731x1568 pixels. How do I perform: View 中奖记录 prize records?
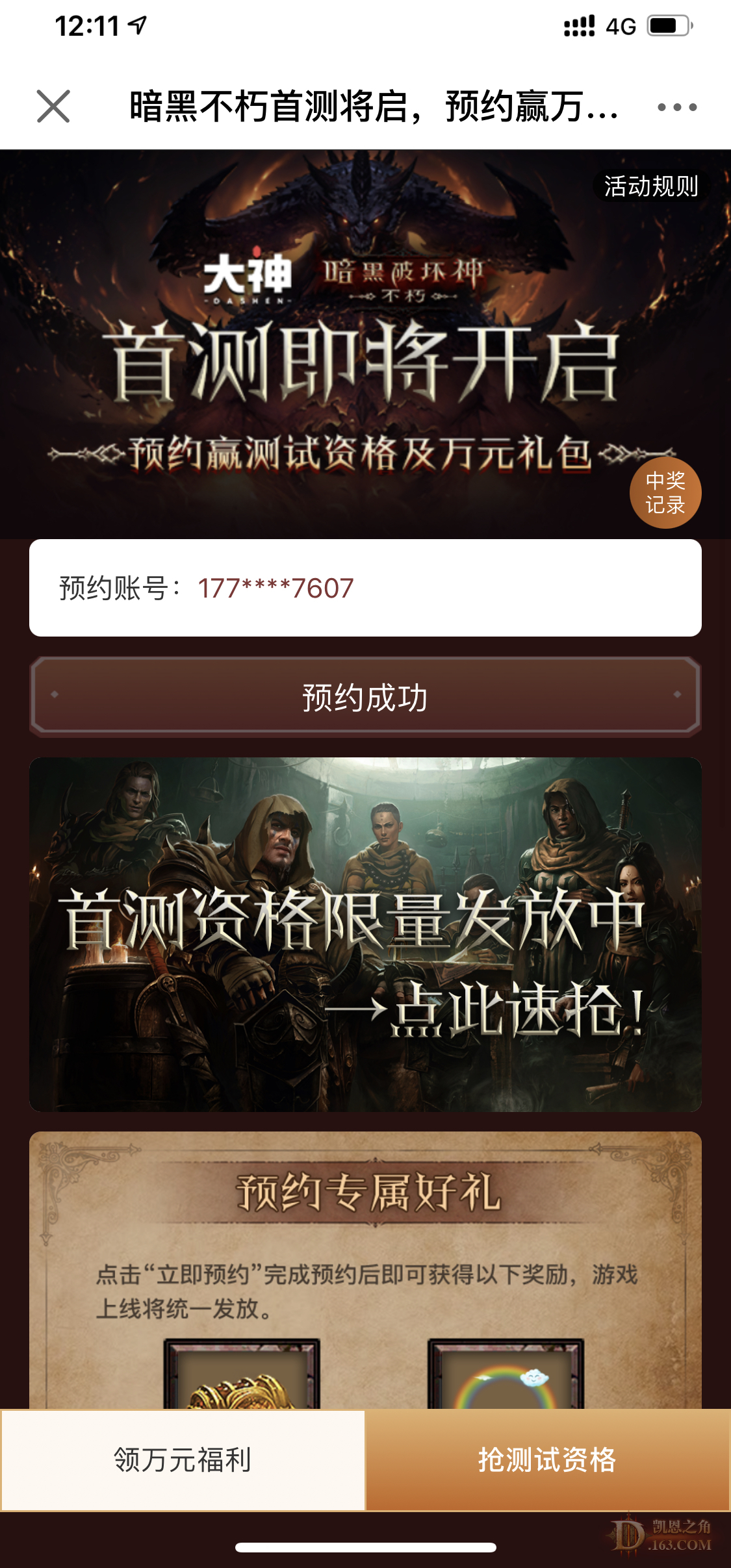[x=665, y=492]
